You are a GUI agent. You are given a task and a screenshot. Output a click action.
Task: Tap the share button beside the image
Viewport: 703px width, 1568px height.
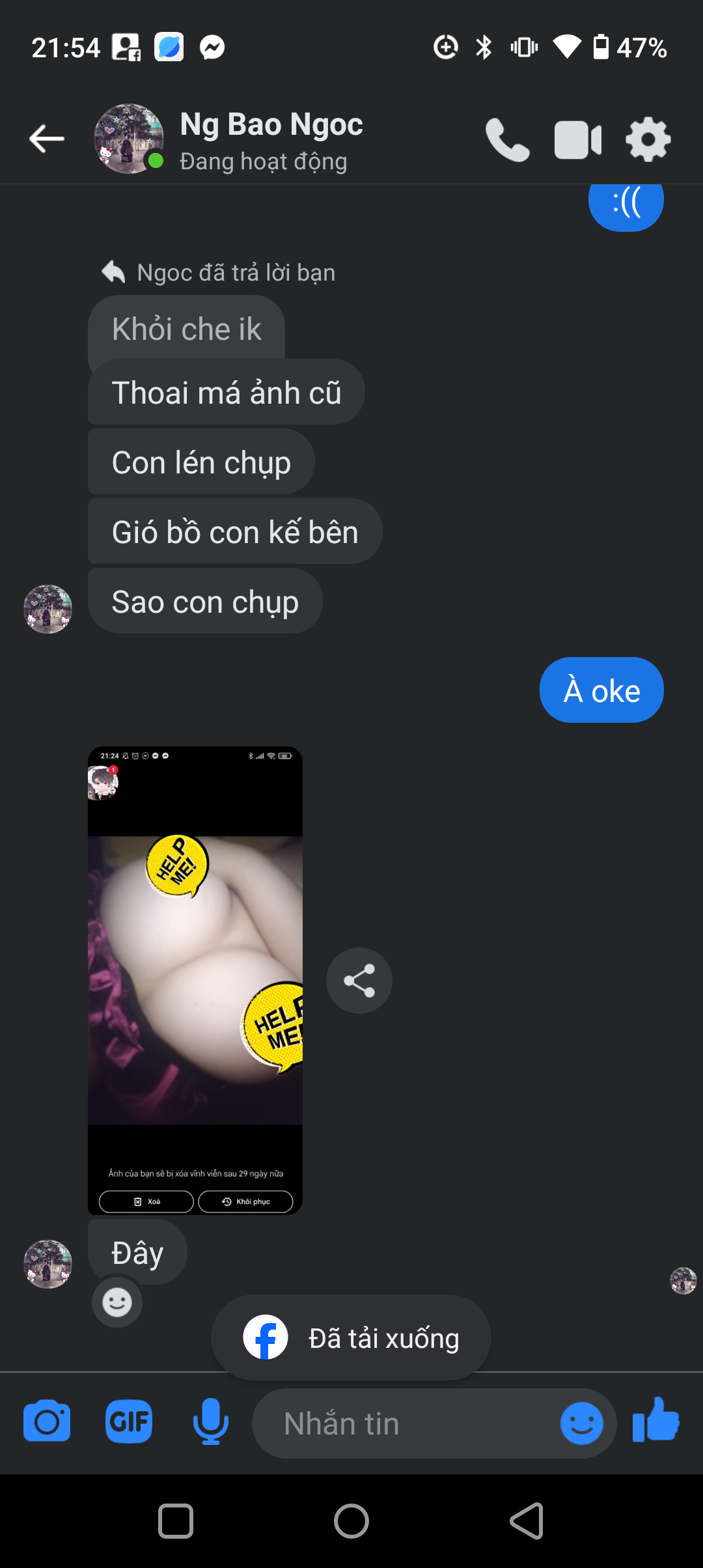(x=359, y=981)
